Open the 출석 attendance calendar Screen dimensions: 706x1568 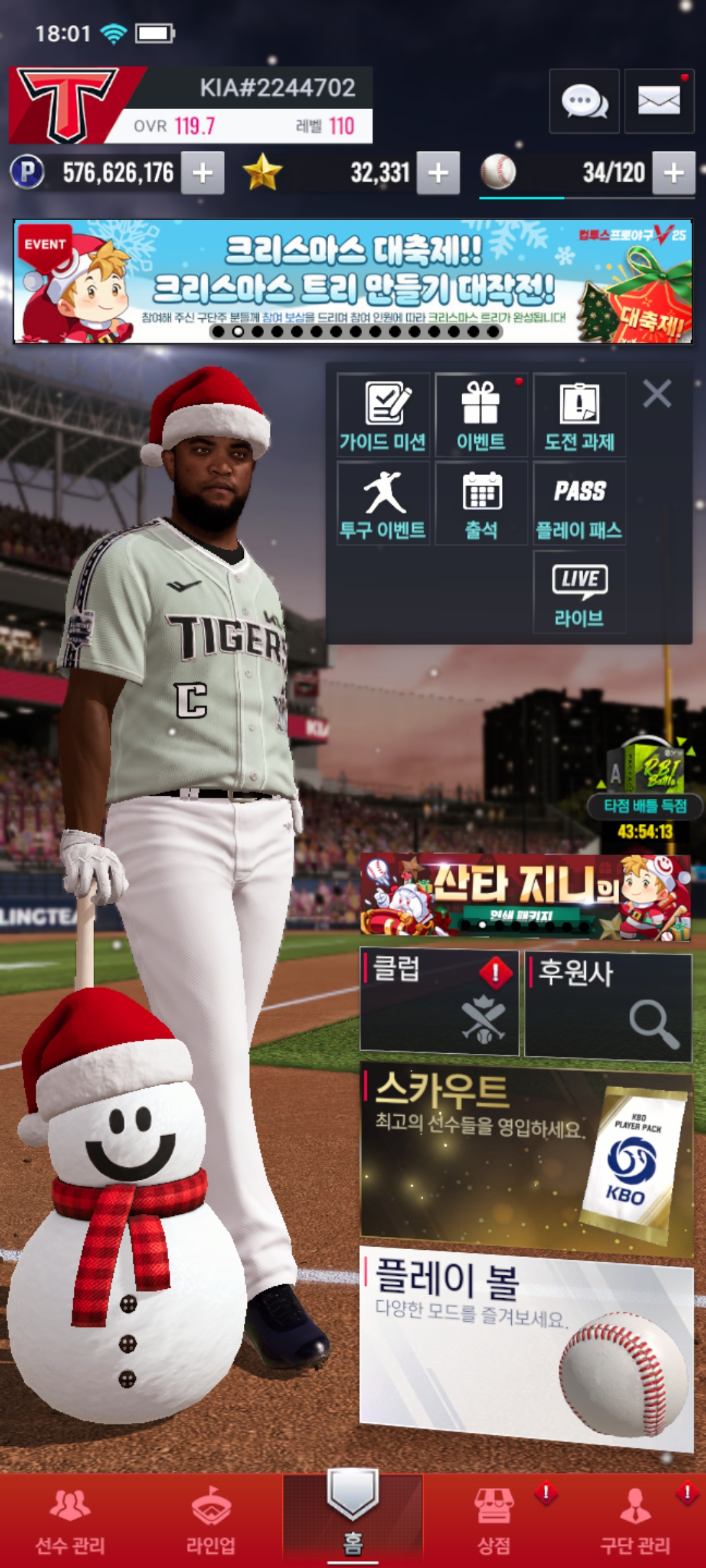click(x=481, y=503)
